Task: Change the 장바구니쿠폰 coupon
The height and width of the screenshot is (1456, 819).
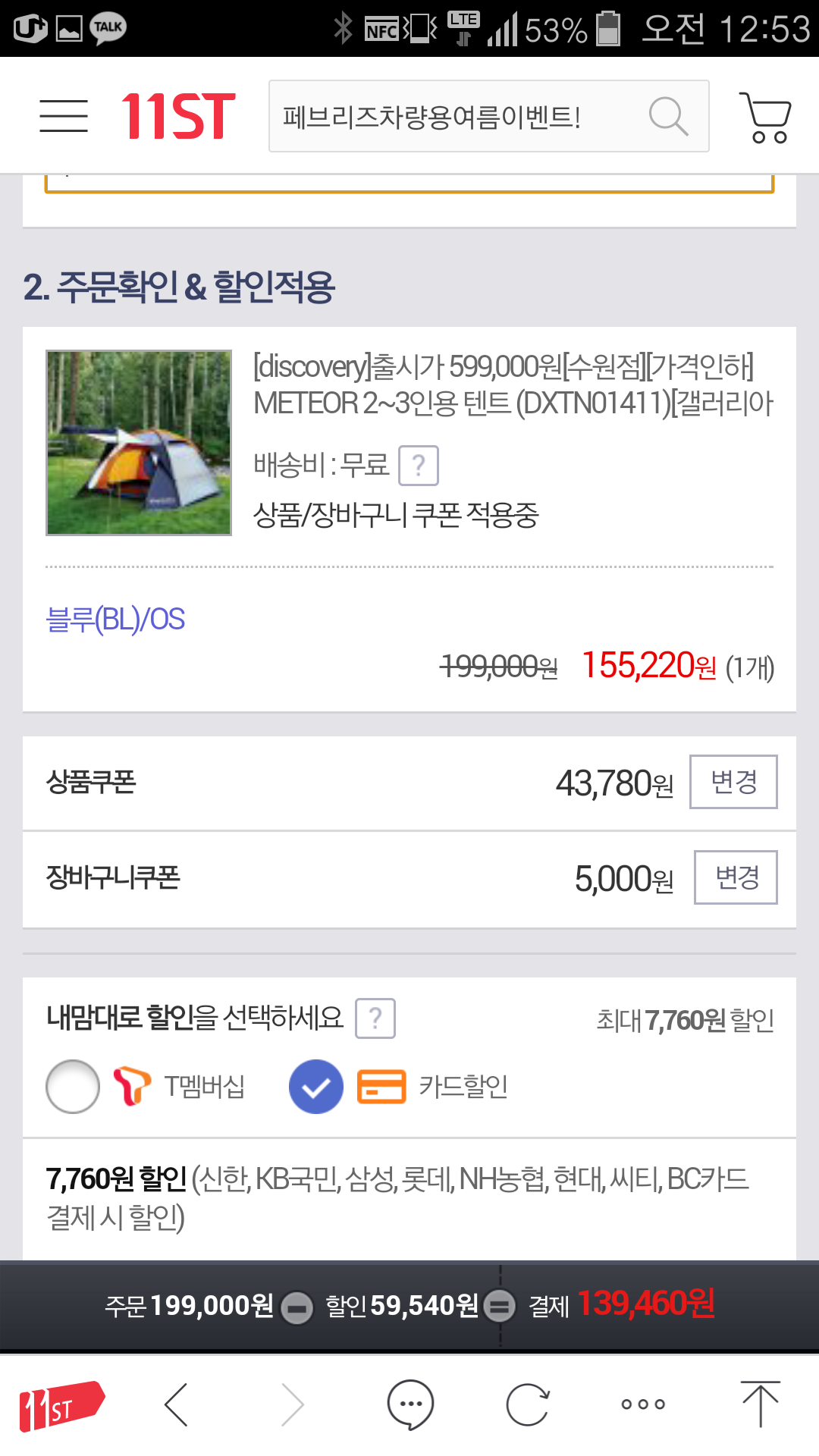Action: [x=736, y=877]
